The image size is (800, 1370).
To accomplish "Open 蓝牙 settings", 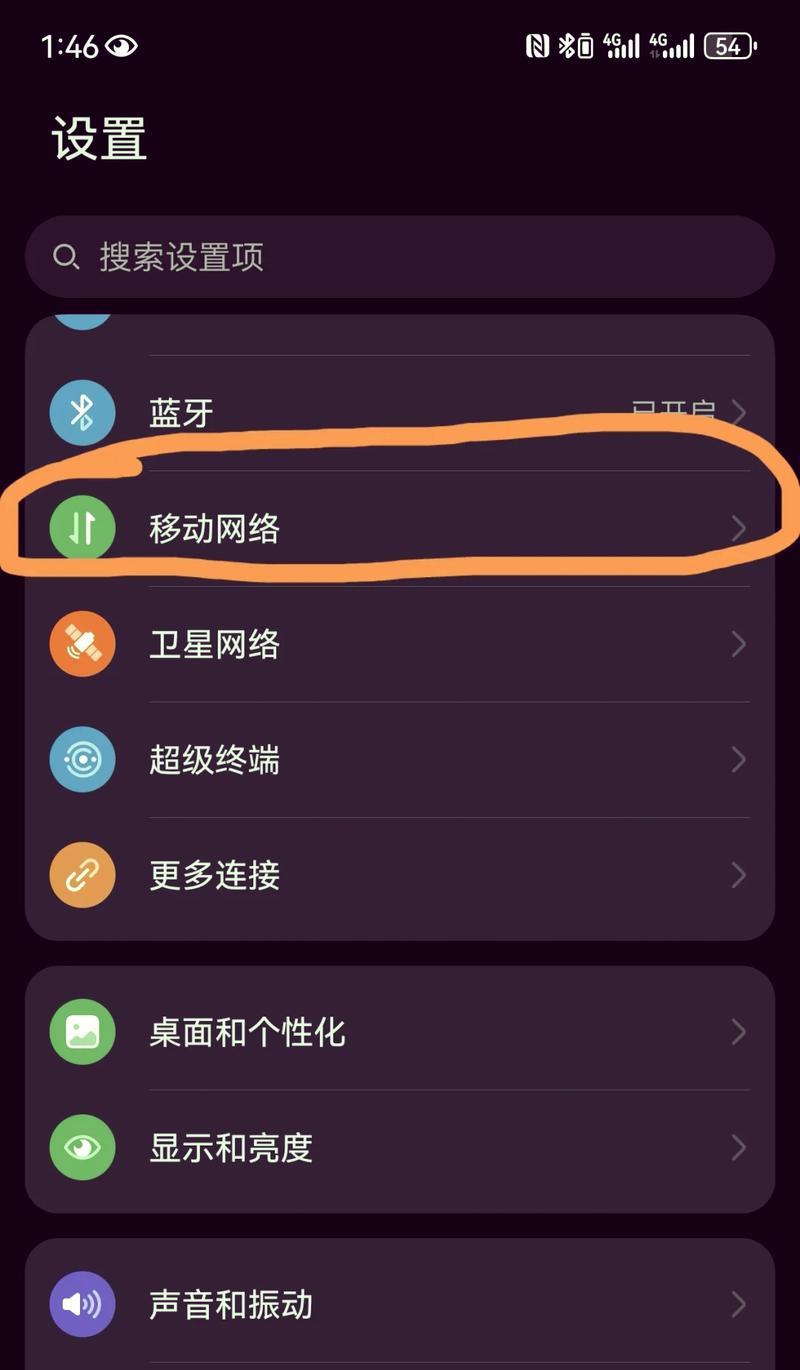I will [x=400, y=413].
